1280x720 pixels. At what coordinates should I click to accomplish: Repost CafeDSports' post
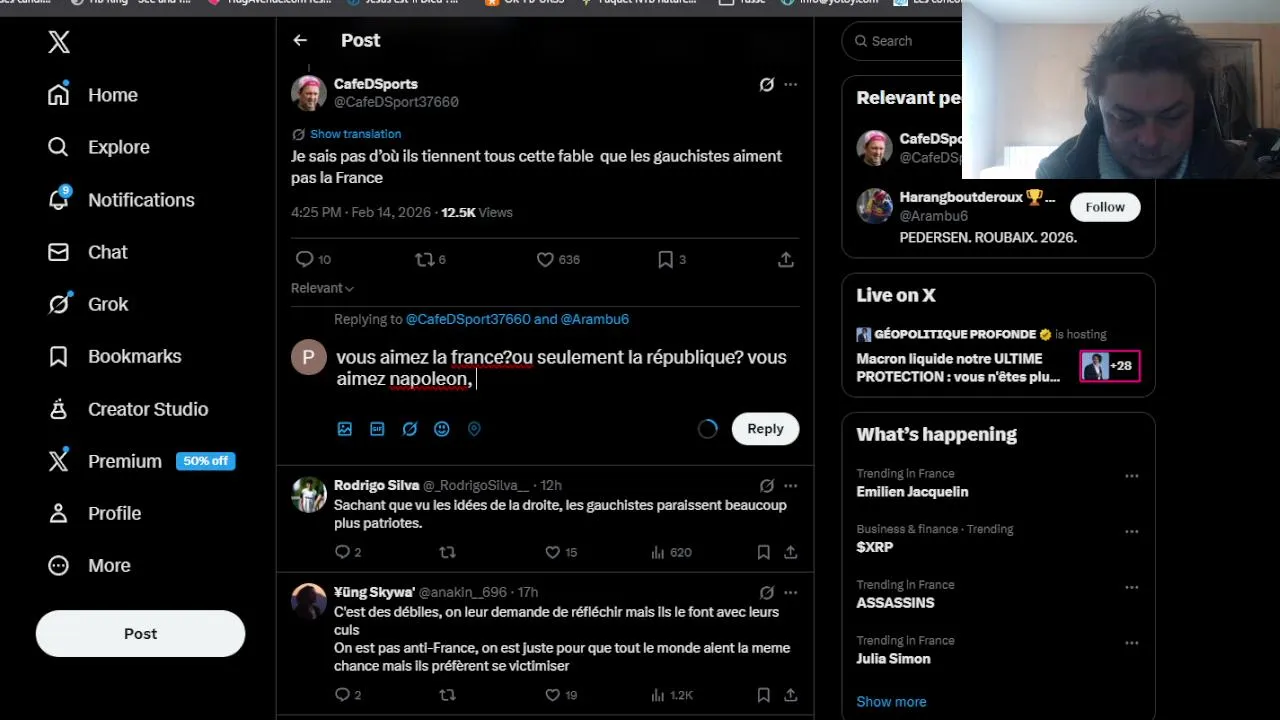point(425,260)
